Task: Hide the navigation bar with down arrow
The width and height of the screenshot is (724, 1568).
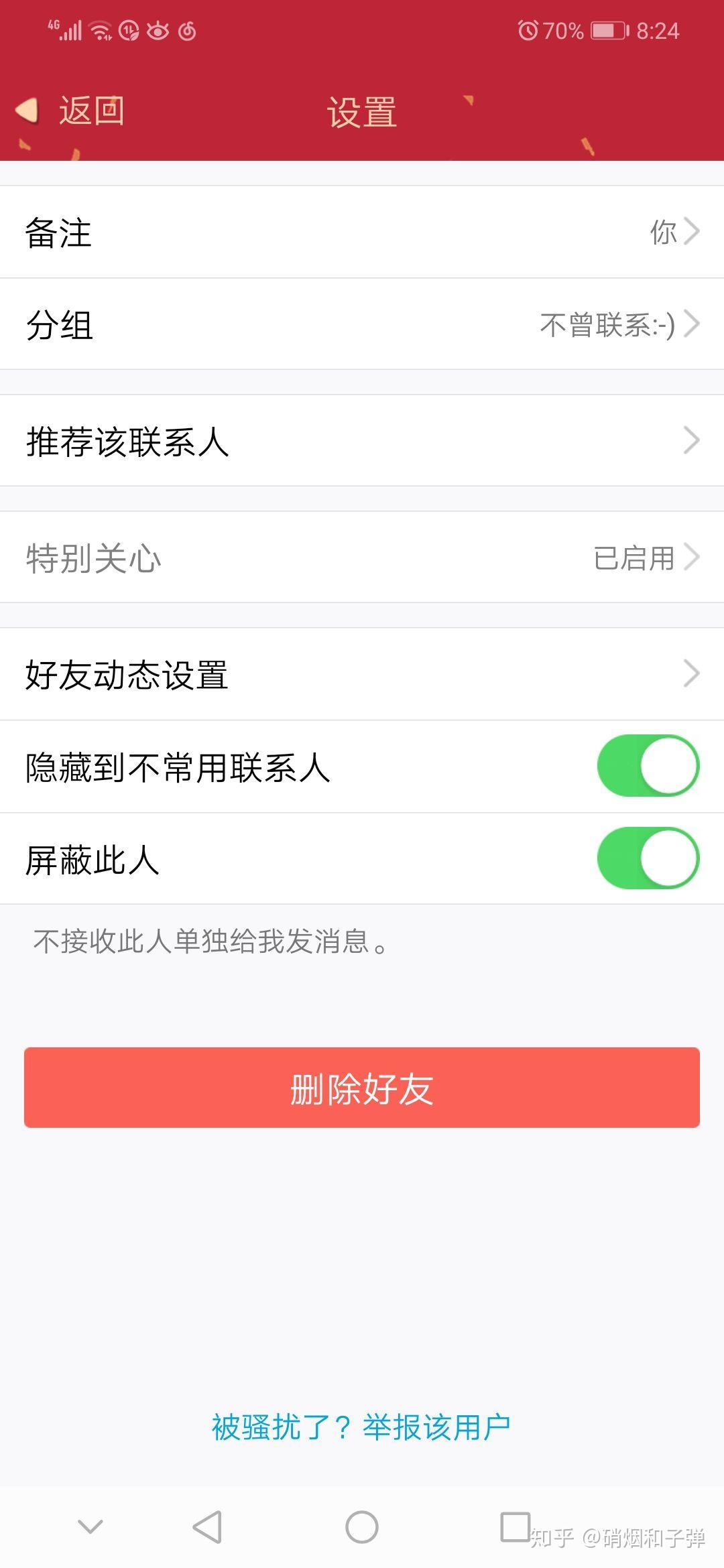Action: [x=90, y=1527]
